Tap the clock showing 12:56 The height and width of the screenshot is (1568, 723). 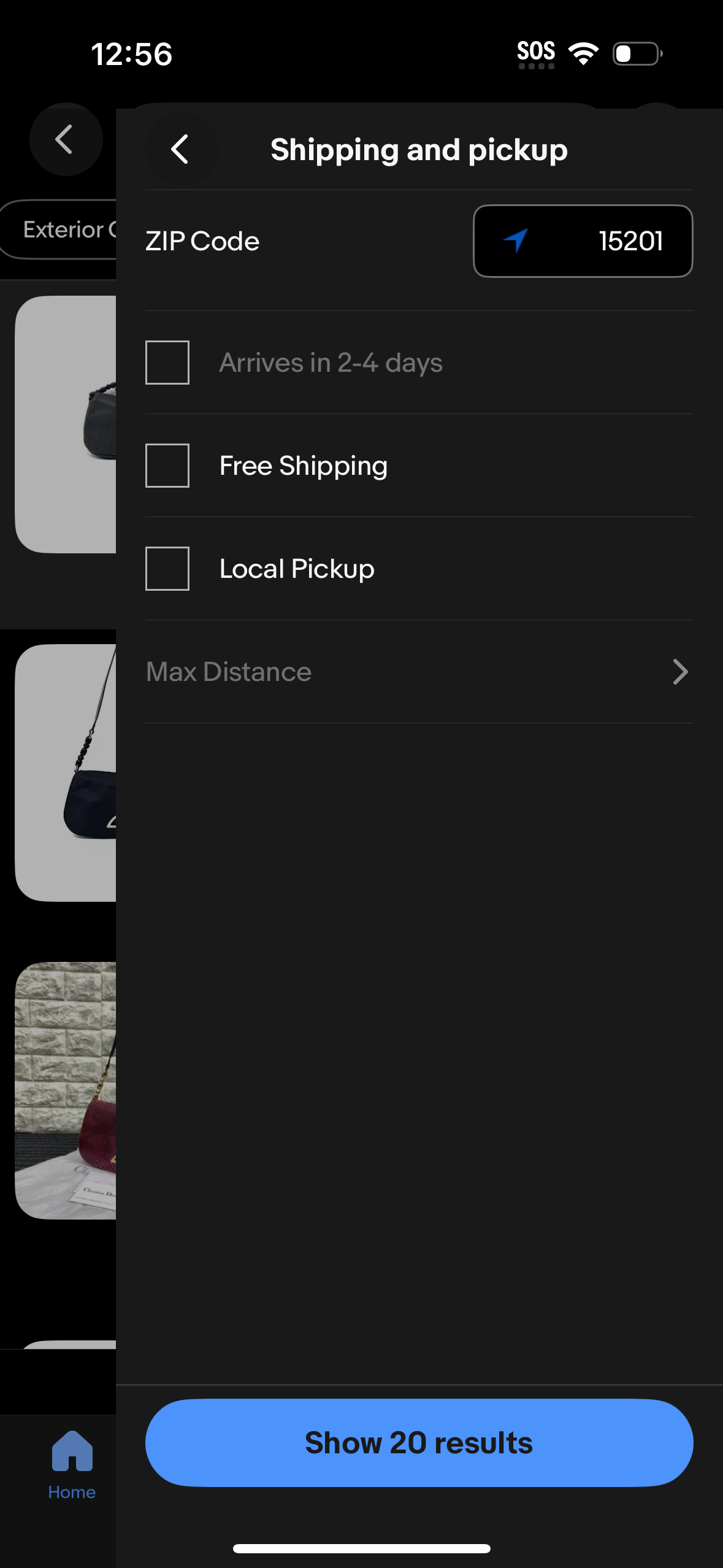click(132, 54)
